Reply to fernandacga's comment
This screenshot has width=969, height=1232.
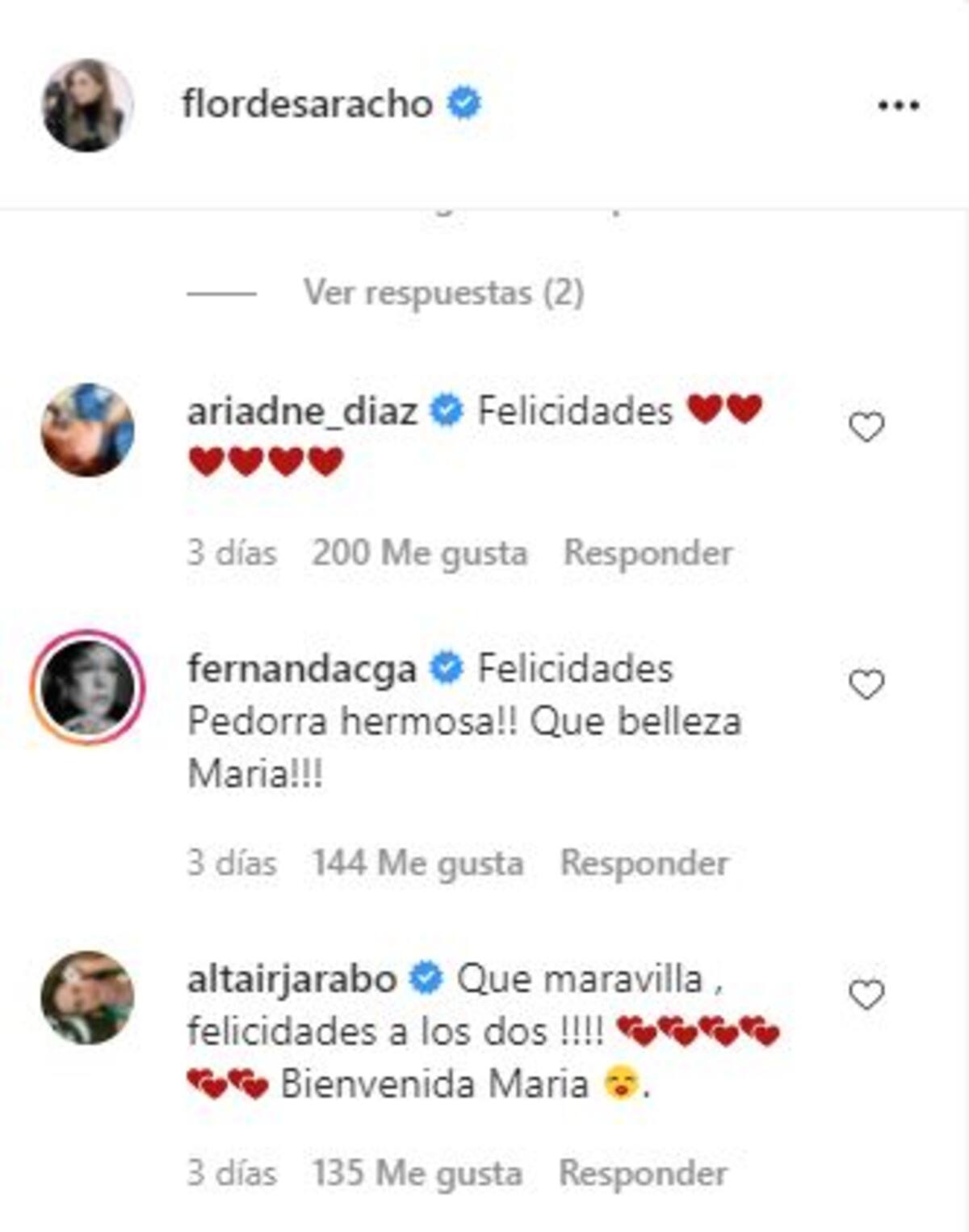tap(644, 863)
